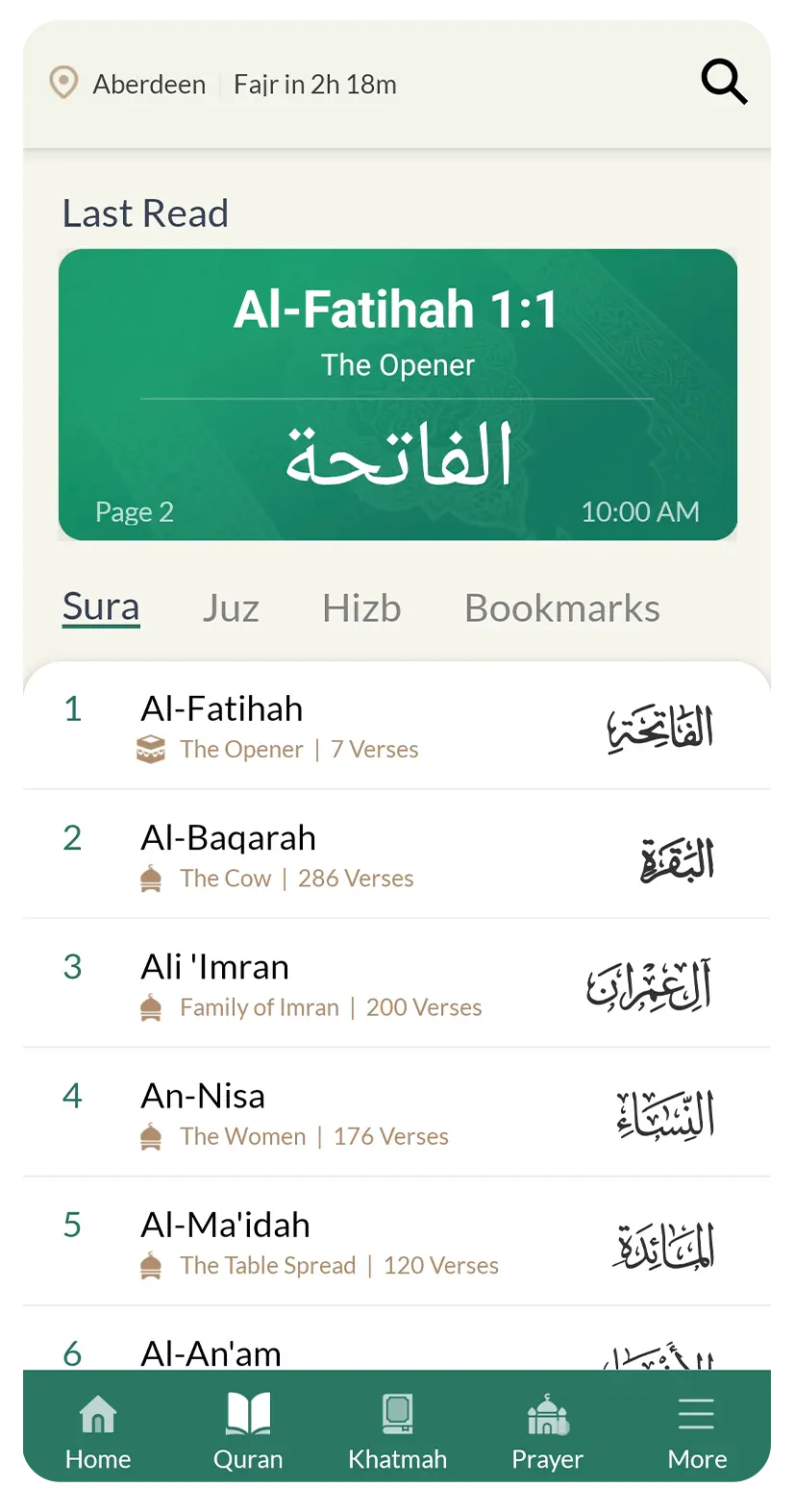The width and height of the screenshot is (795, 1512).
Task: Switch to the Juz tab
Action: coord(231,608)
